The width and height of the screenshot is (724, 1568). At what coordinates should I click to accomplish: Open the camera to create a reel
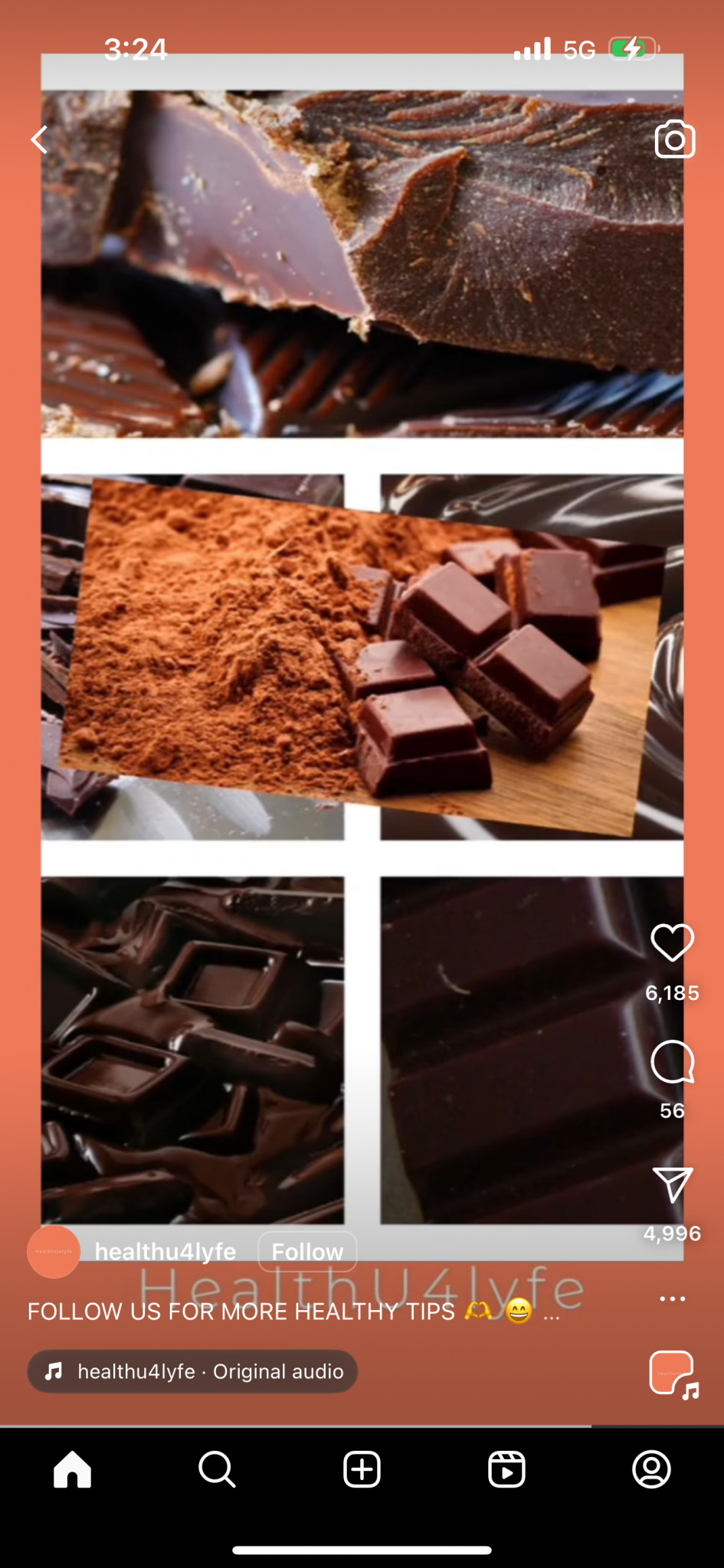tap(674, 140)
